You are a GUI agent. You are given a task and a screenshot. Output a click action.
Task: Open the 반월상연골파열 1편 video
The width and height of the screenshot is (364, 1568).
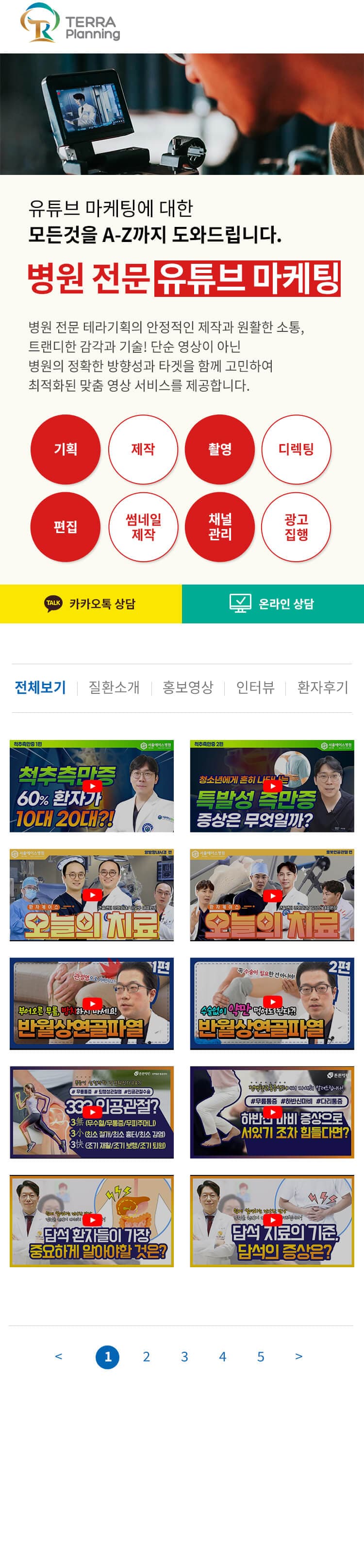pos(92,1004)
